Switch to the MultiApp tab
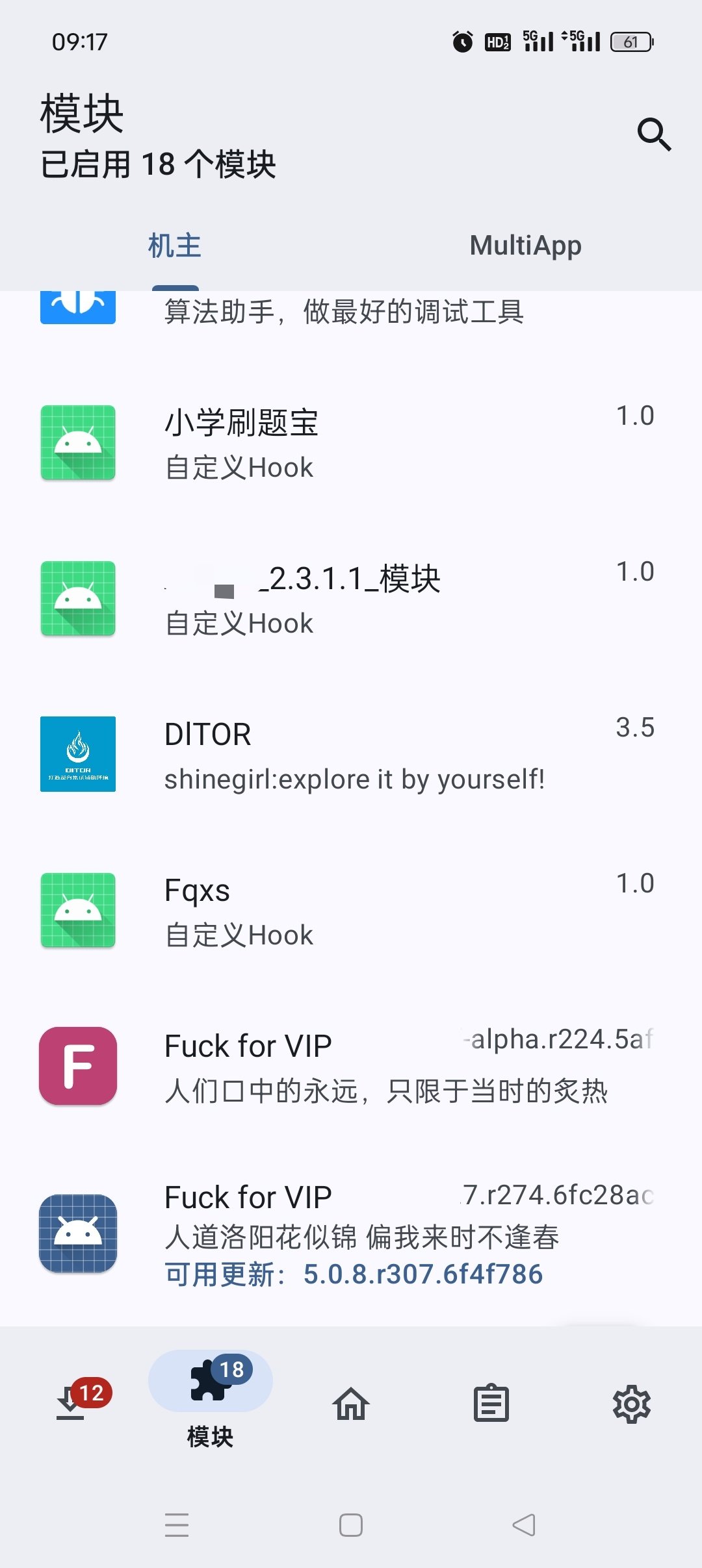 (525, 245)
